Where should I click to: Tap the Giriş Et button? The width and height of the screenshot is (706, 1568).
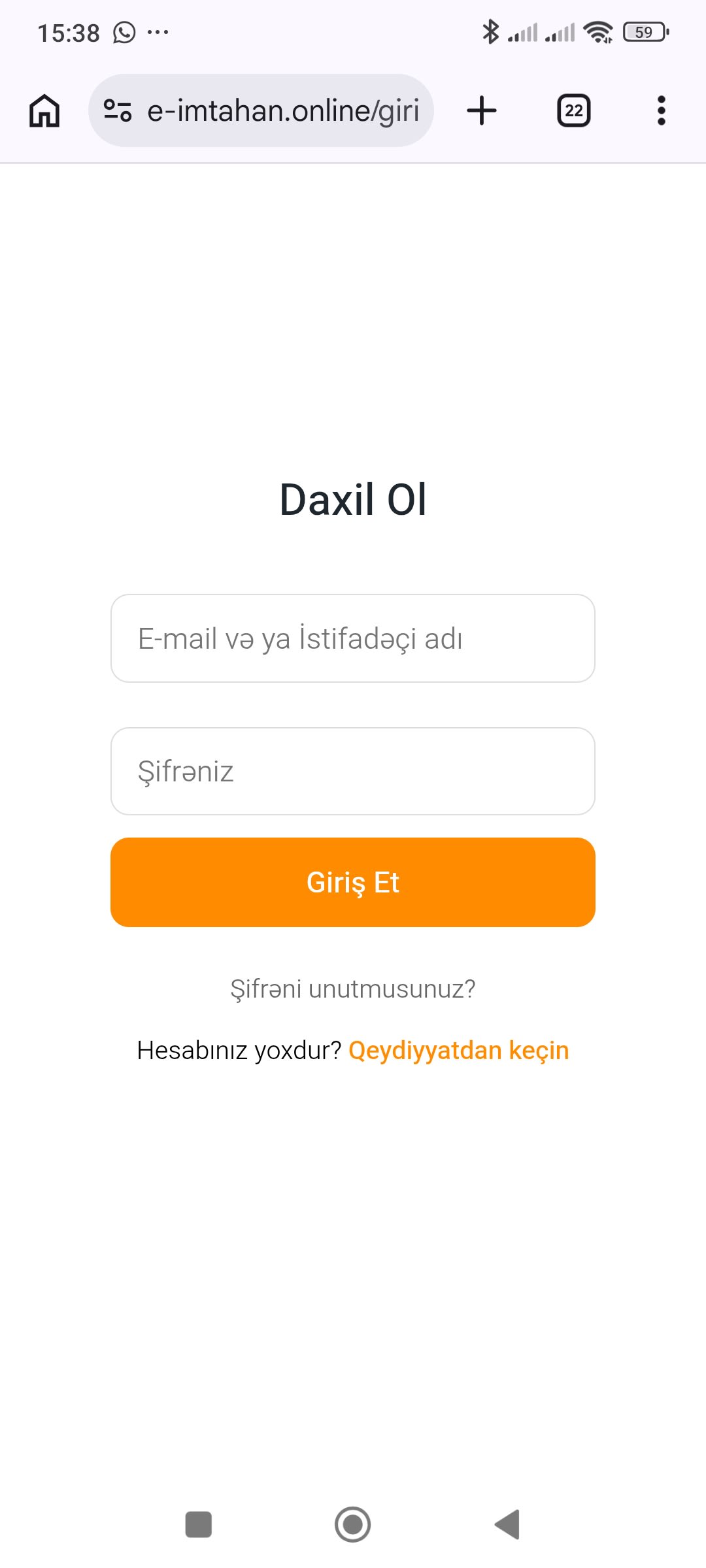coord(353,882)
